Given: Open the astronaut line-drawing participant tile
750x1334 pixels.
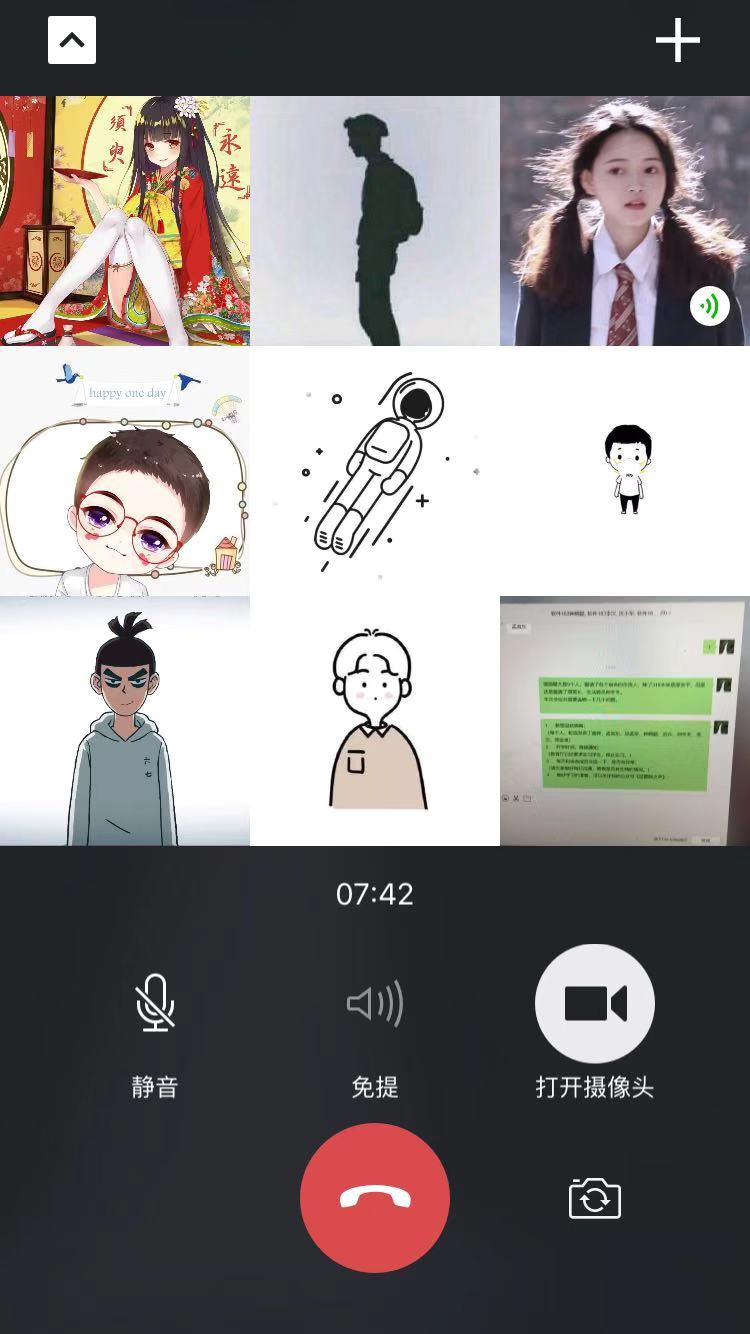Looking at the screenshot, I should point(375,471).
